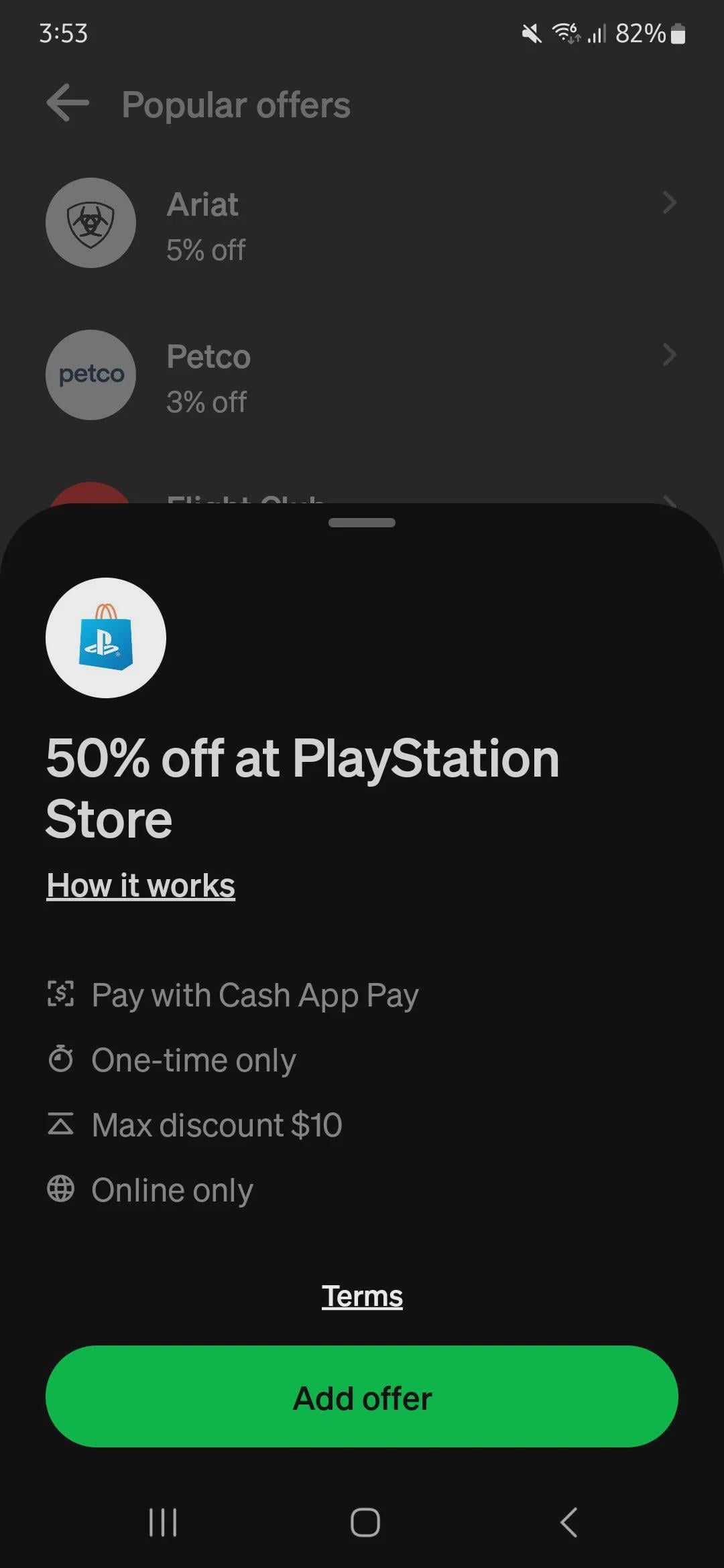
Task: View the offer Terms
Action: pos(362,1296)
